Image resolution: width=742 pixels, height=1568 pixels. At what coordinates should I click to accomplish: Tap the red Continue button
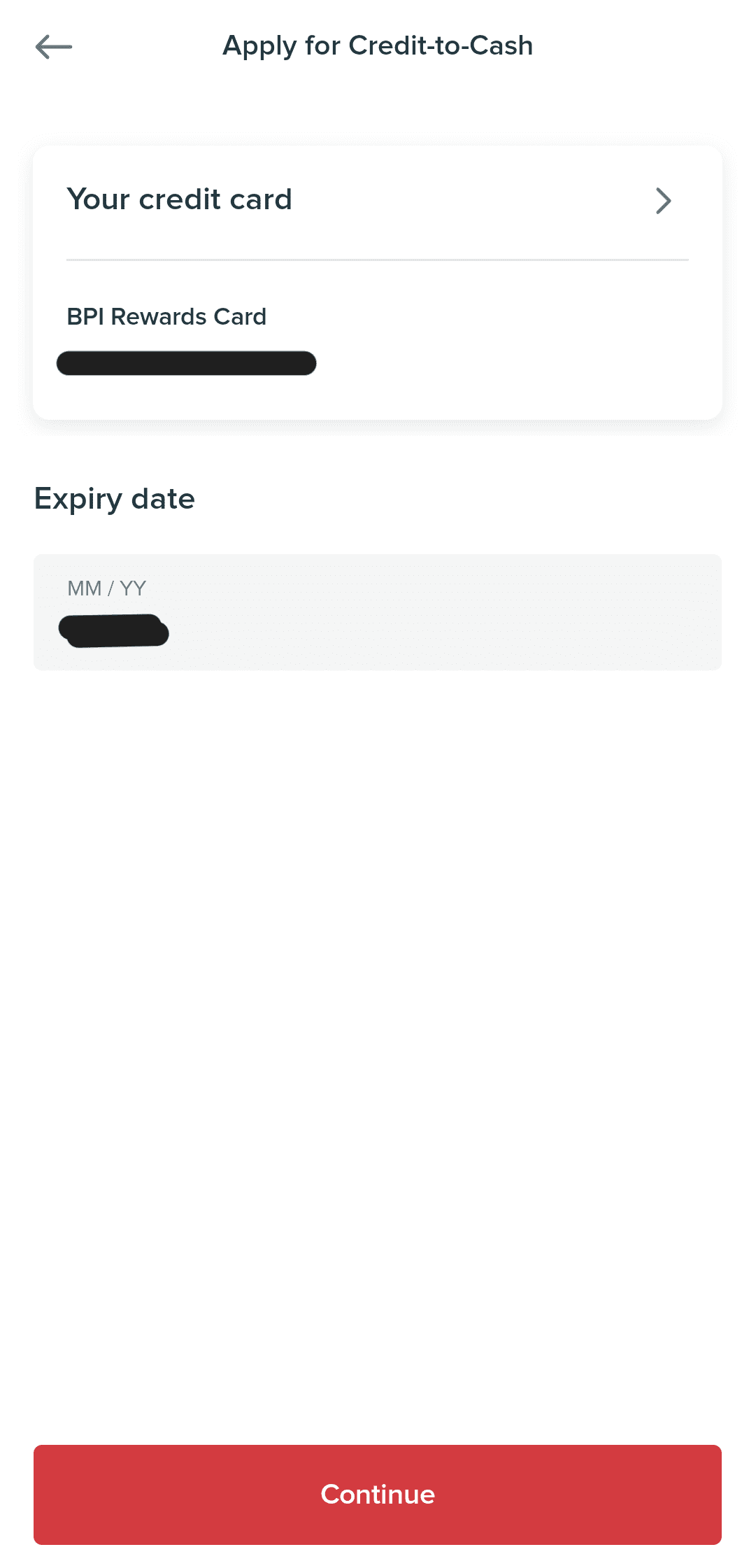378,1495
